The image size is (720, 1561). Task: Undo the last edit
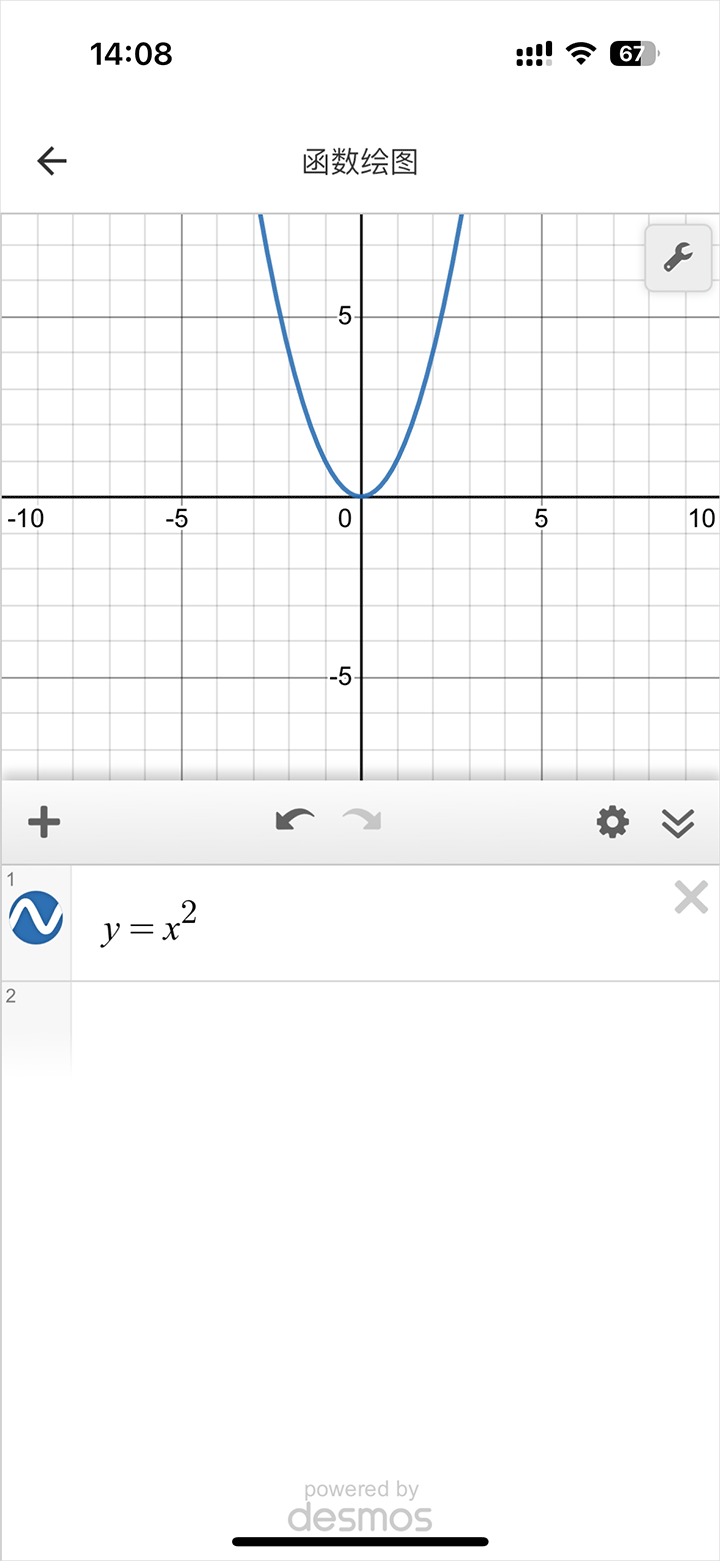294,822
